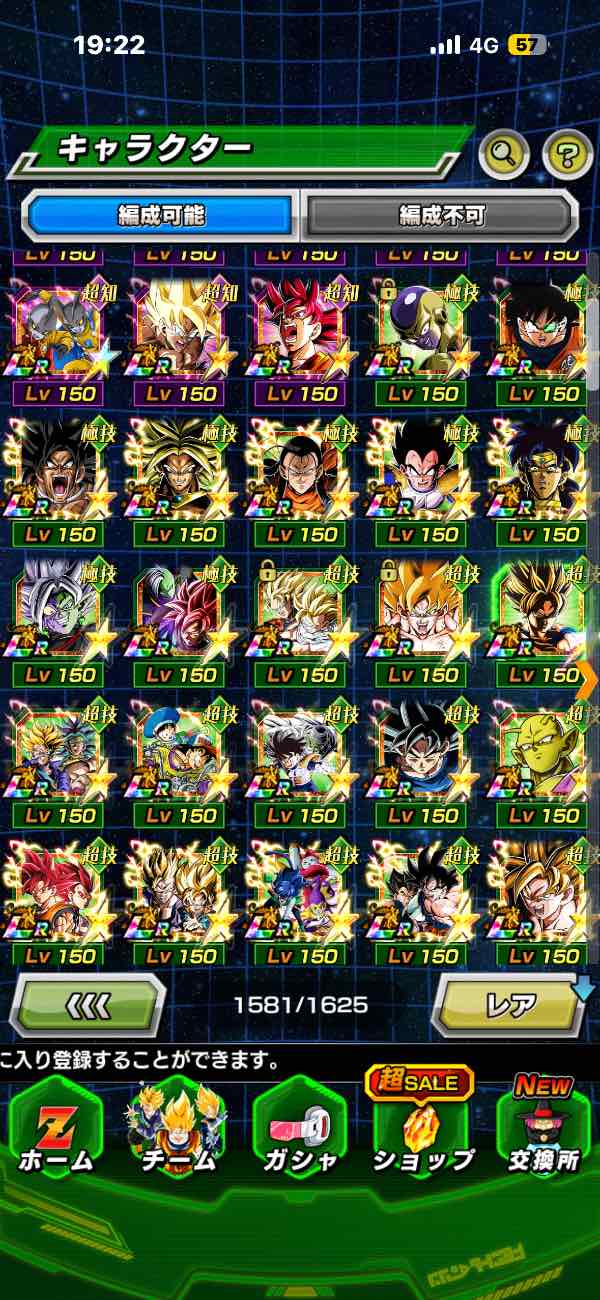Open the チーム menu

(177, 1128)
